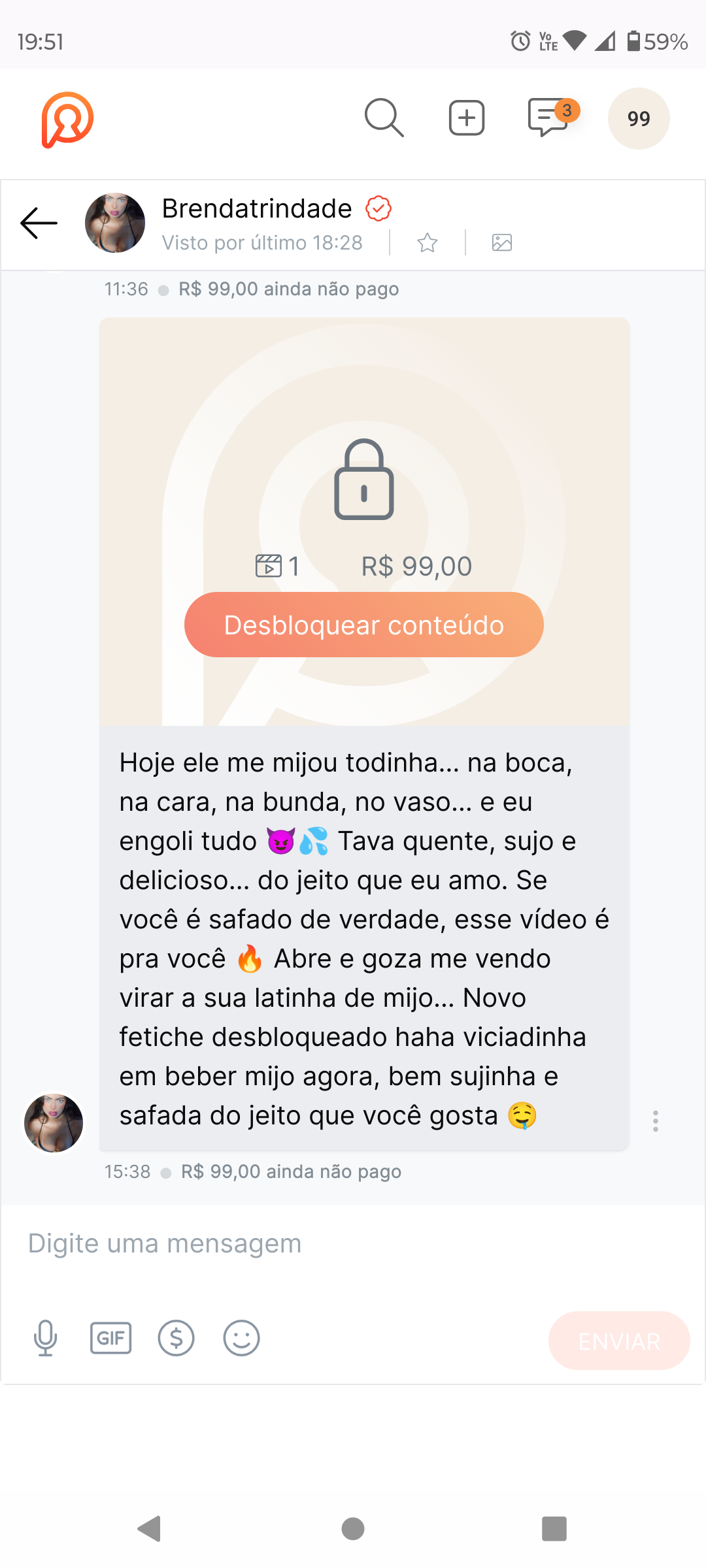The height and width of the screenshot is (1568, 706).
Task: Open the account avatar labeled 99
Action: pyautogui.click(x=639, y=118)
